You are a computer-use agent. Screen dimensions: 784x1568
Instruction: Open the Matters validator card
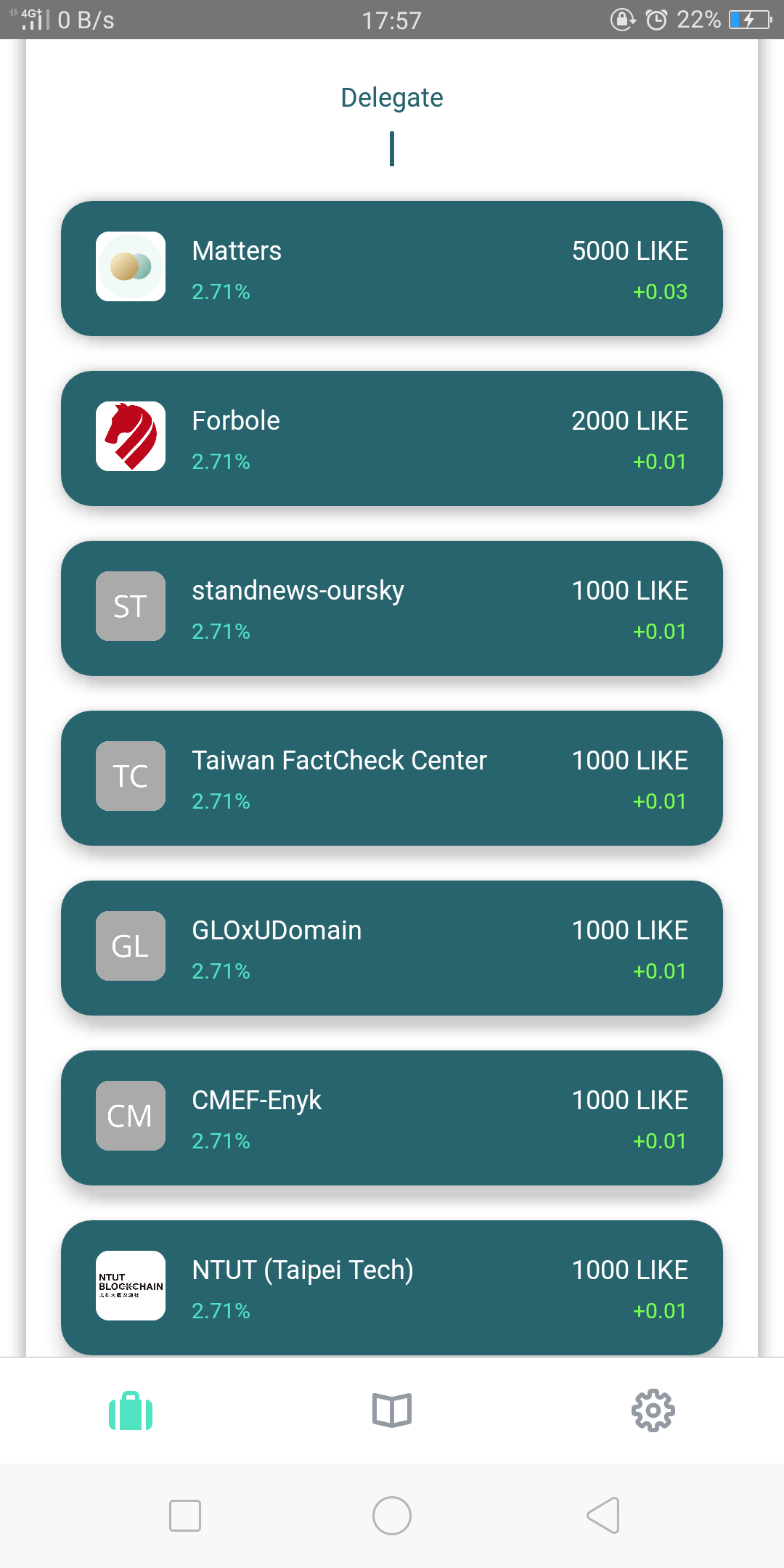coord(392,269)
